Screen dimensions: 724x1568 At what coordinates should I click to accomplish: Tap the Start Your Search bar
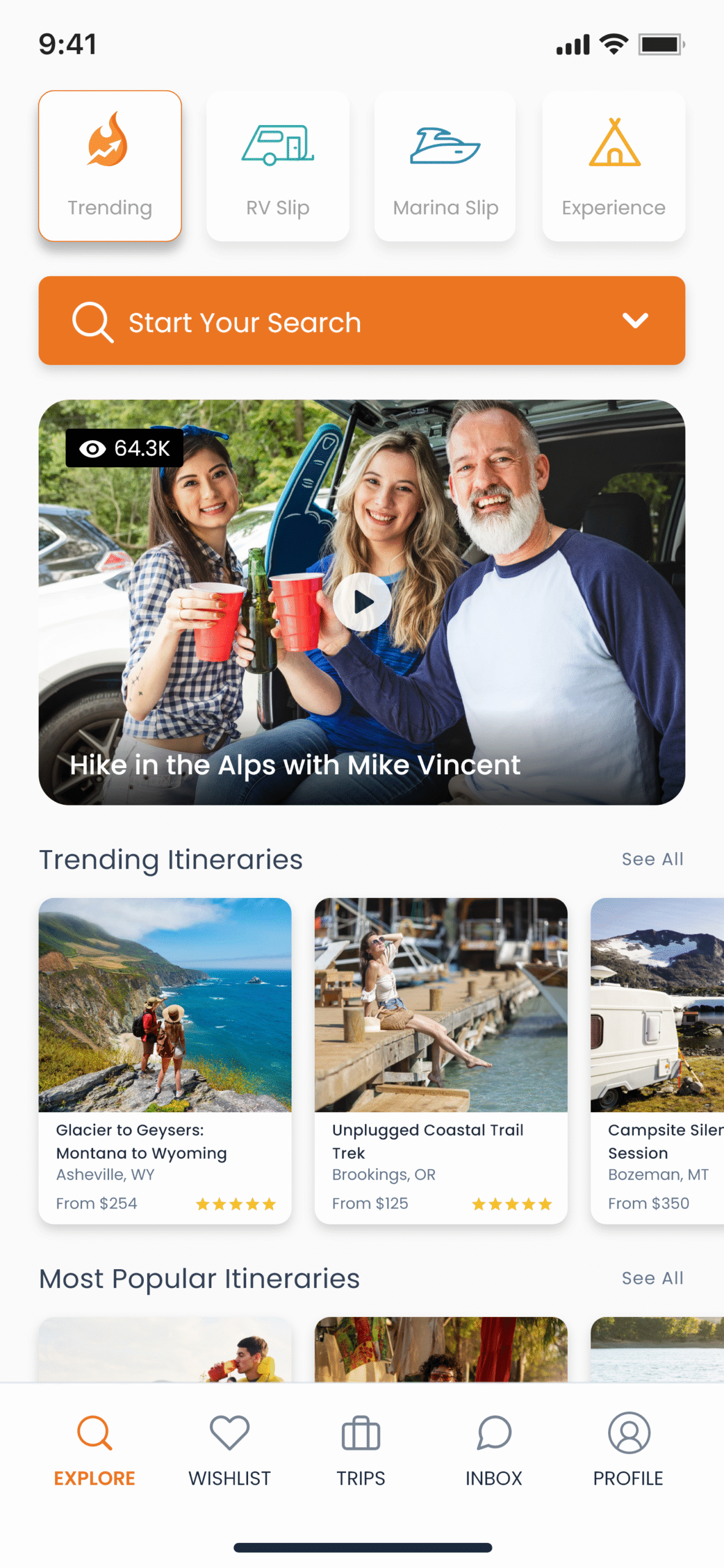pos(306,321)
